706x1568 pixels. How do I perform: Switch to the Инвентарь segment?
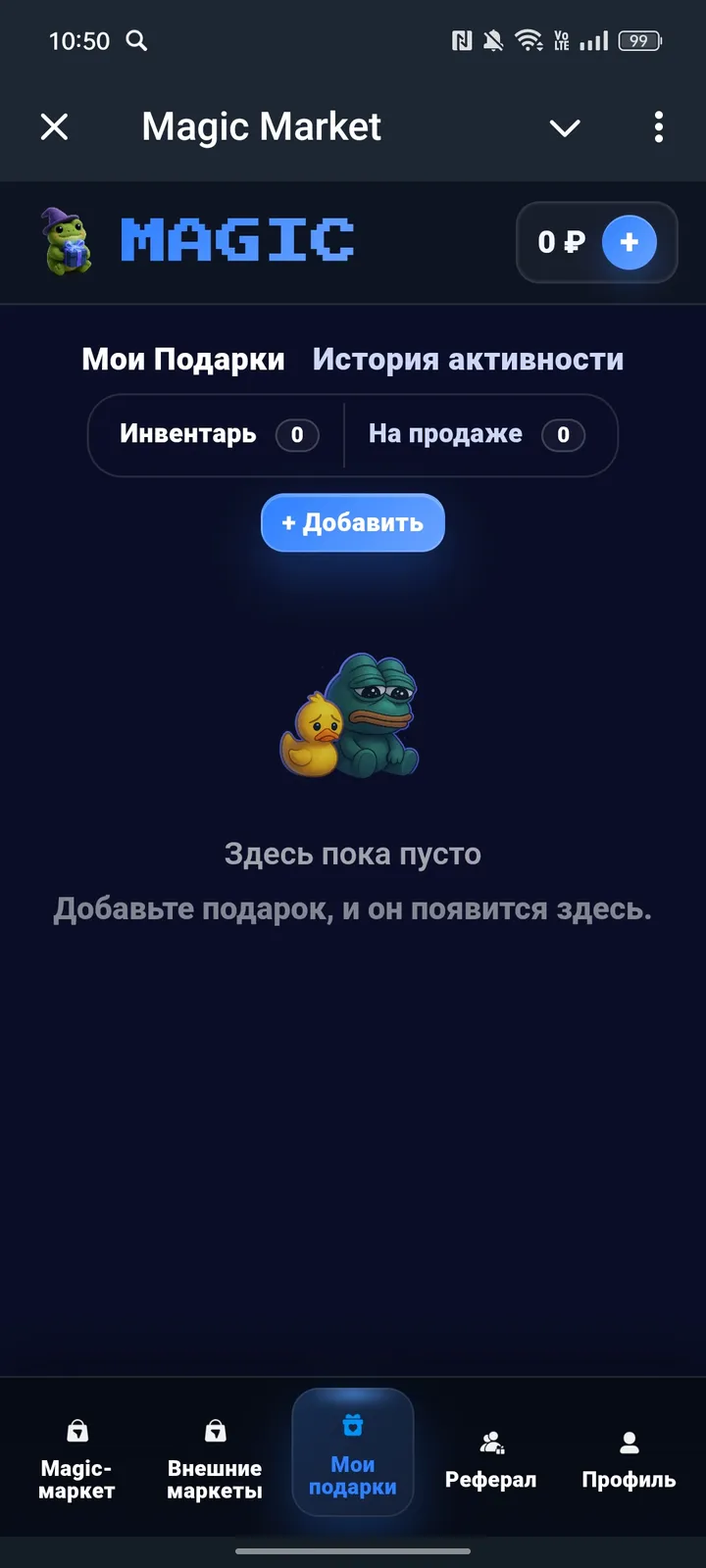pos(210,434)
